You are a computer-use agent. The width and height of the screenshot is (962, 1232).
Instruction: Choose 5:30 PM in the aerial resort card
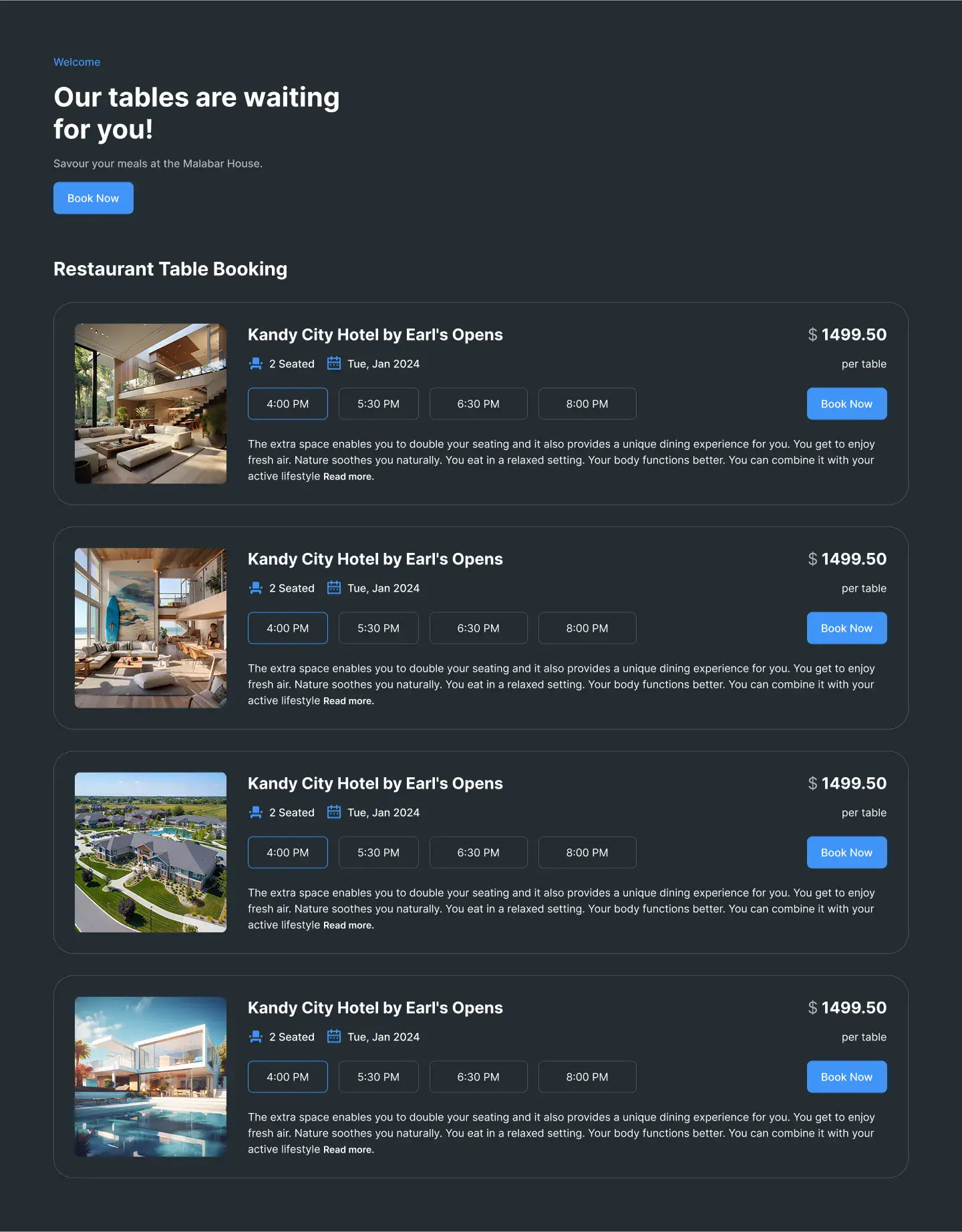pyautogui.click(x=379, y=853)
